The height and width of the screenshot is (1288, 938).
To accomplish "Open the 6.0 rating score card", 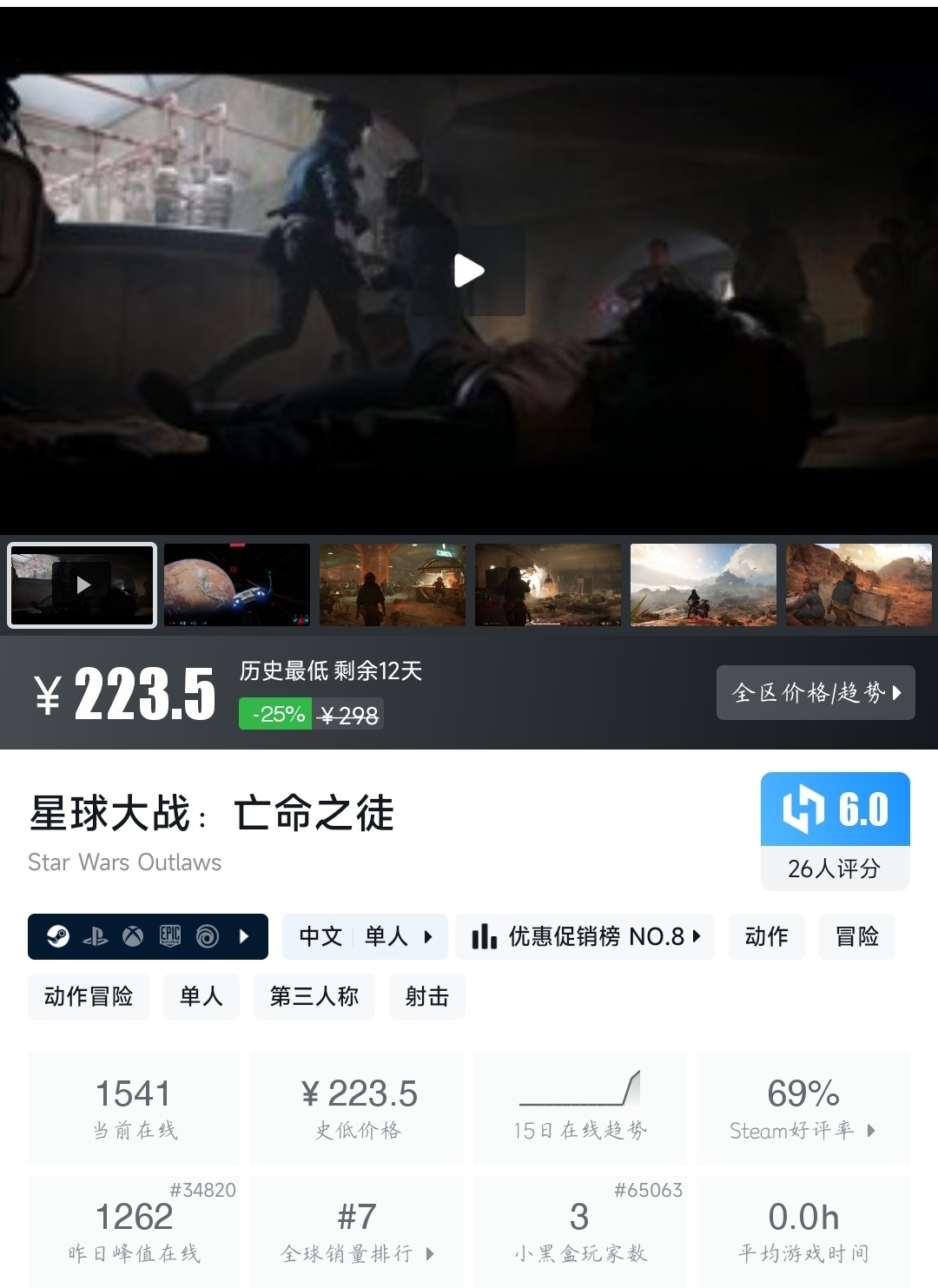I will (x=835, y=830).
